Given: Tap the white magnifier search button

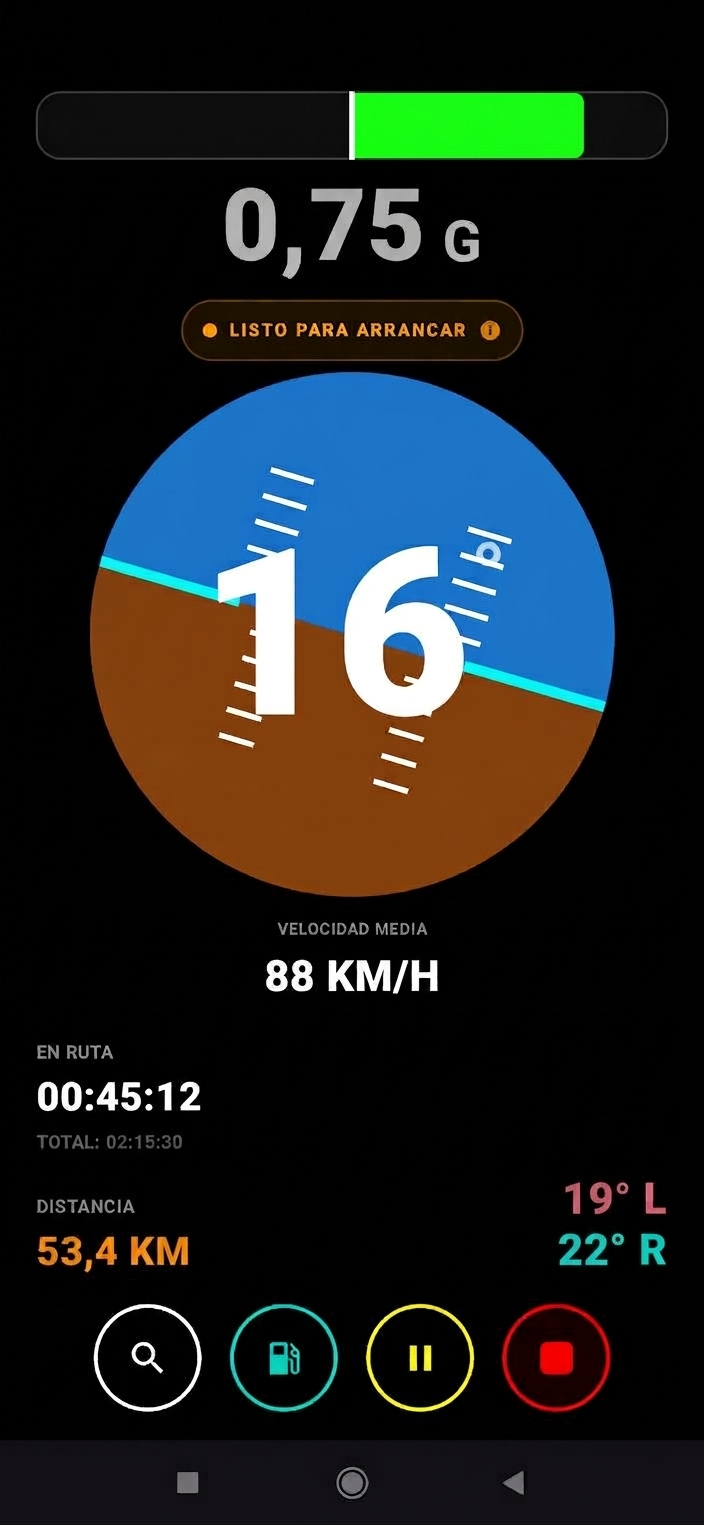Looking at the screenshot, I should [x=148, y=1358].
